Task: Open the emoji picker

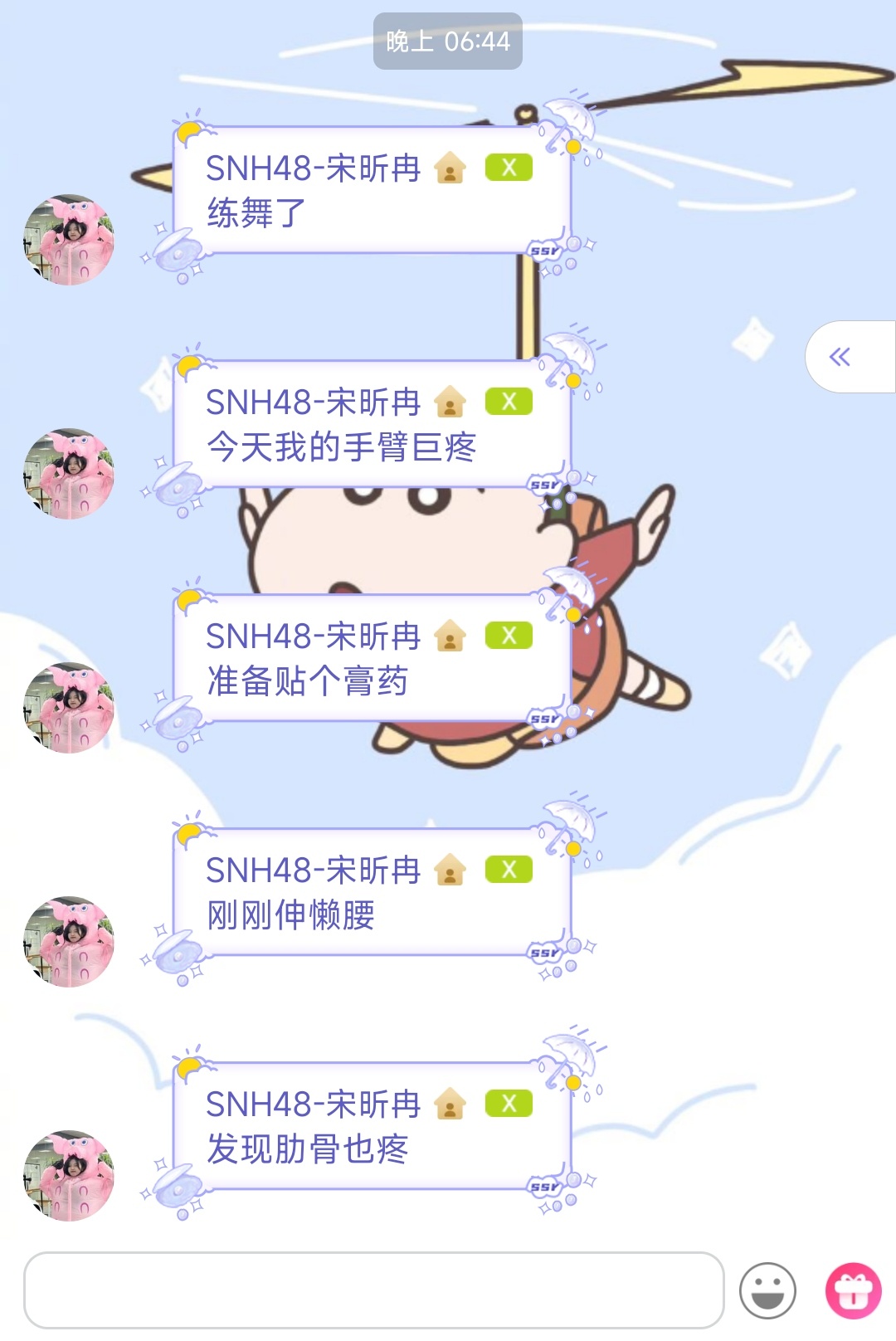Action: point(767,1290)
